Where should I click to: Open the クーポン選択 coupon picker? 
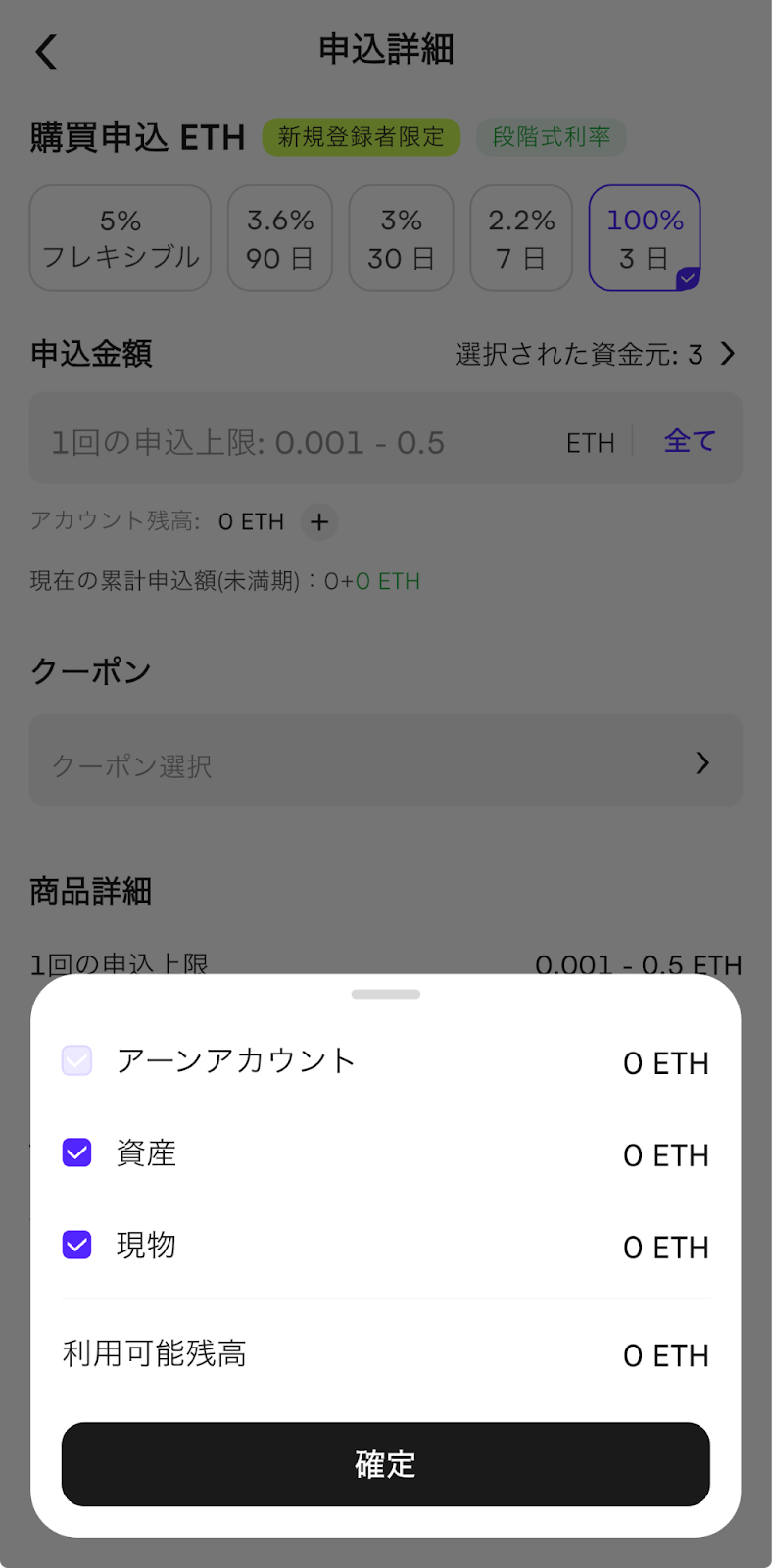385,761
